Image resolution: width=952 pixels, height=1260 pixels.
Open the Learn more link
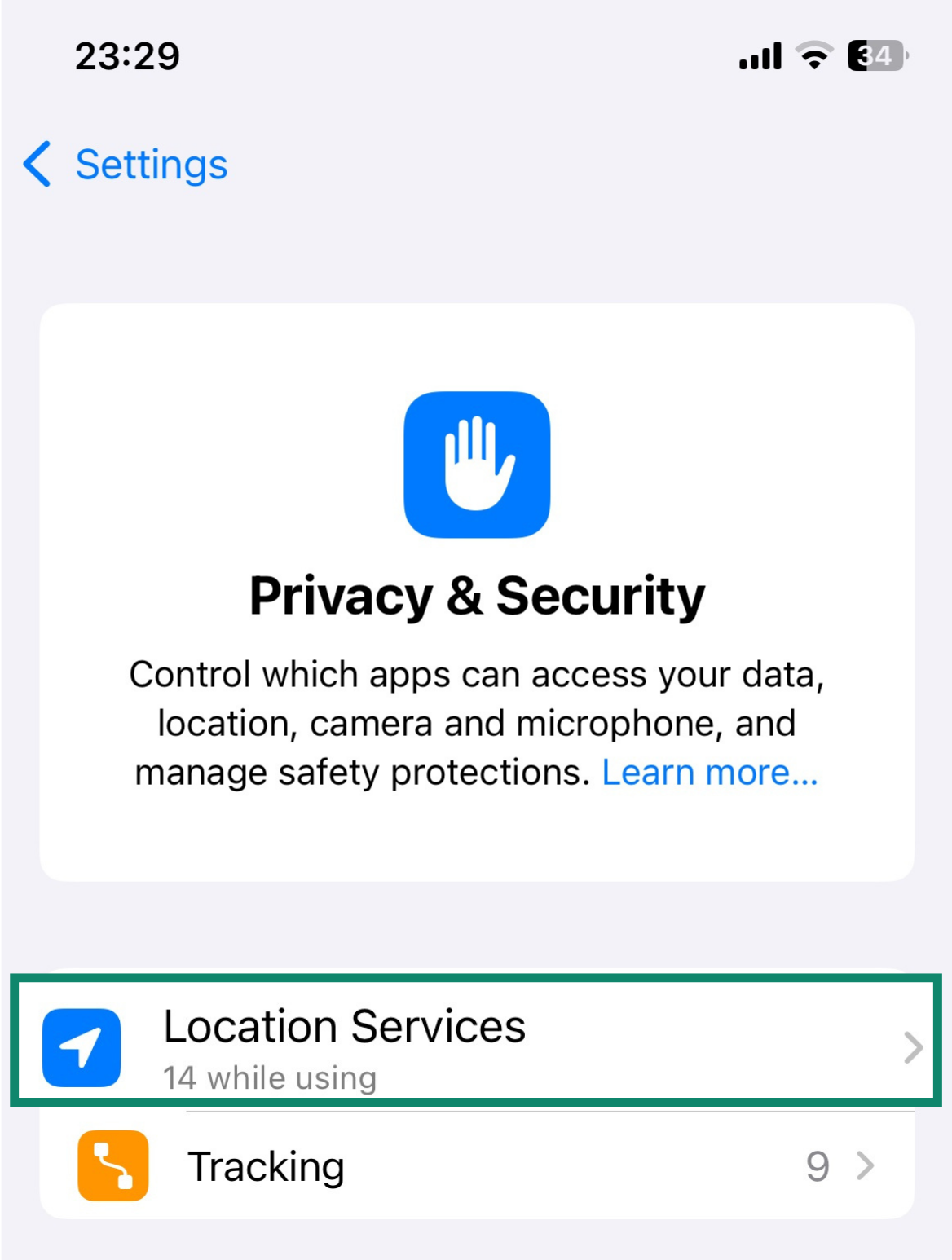tap(709, 773)
